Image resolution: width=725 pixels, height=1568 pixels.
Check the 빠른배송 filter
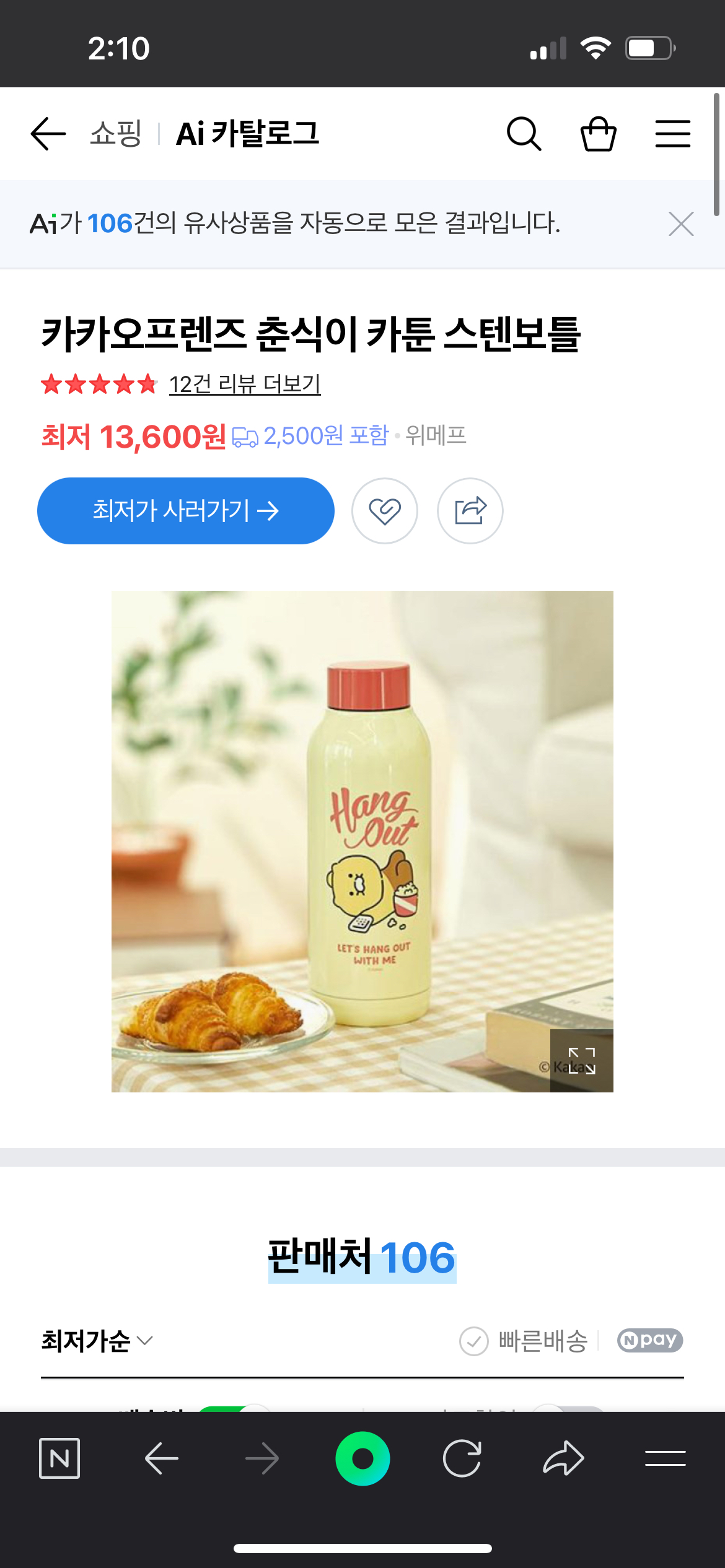pyautogui.click(x=524, y=1341)
